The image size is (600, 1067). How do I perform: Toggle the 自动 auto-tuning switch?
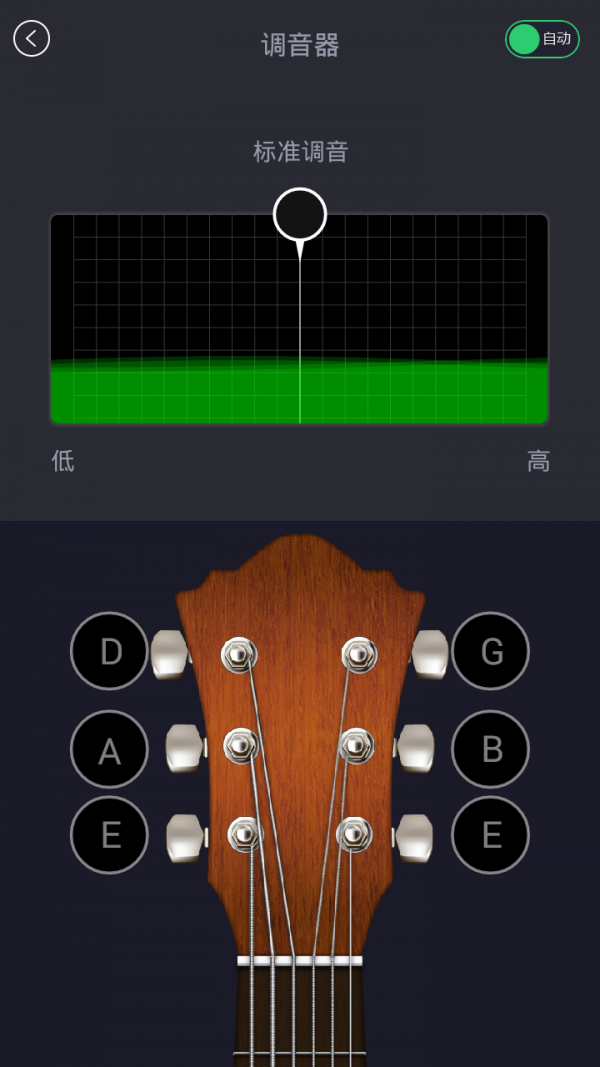pos(542,39)
